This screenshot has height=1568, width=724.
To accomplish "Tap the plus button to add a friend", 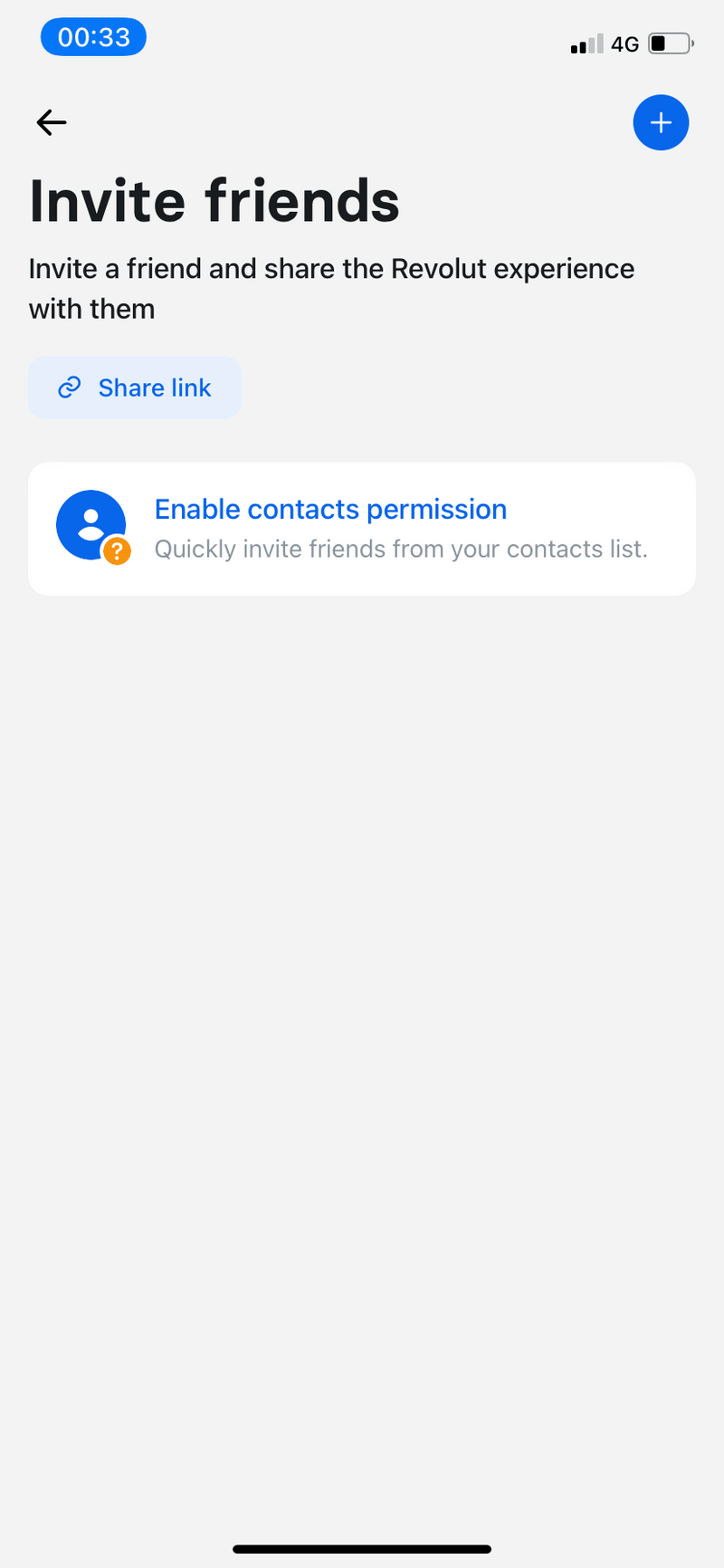I will pos(662,122).
